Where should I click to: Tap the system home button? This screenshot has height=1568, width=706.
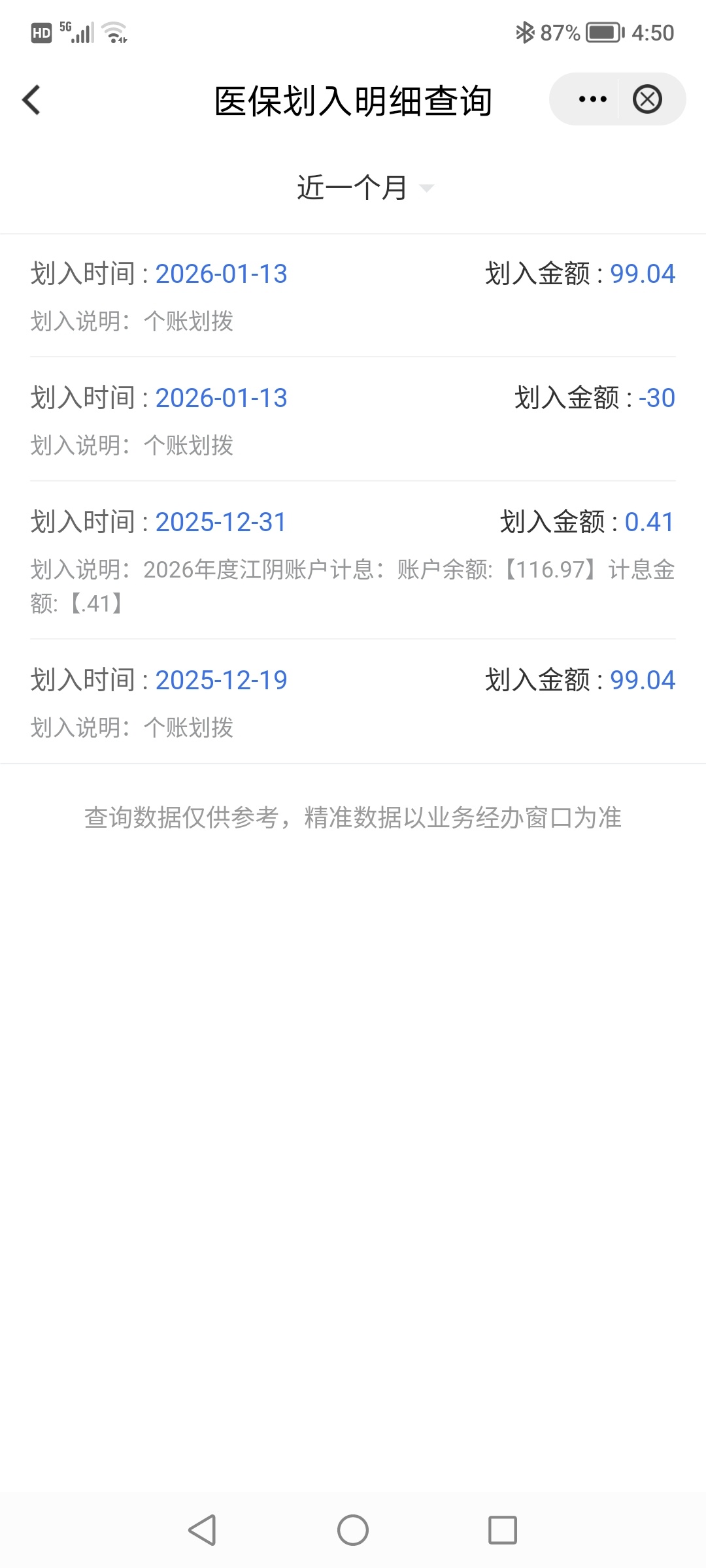[x=353, y=1529]
